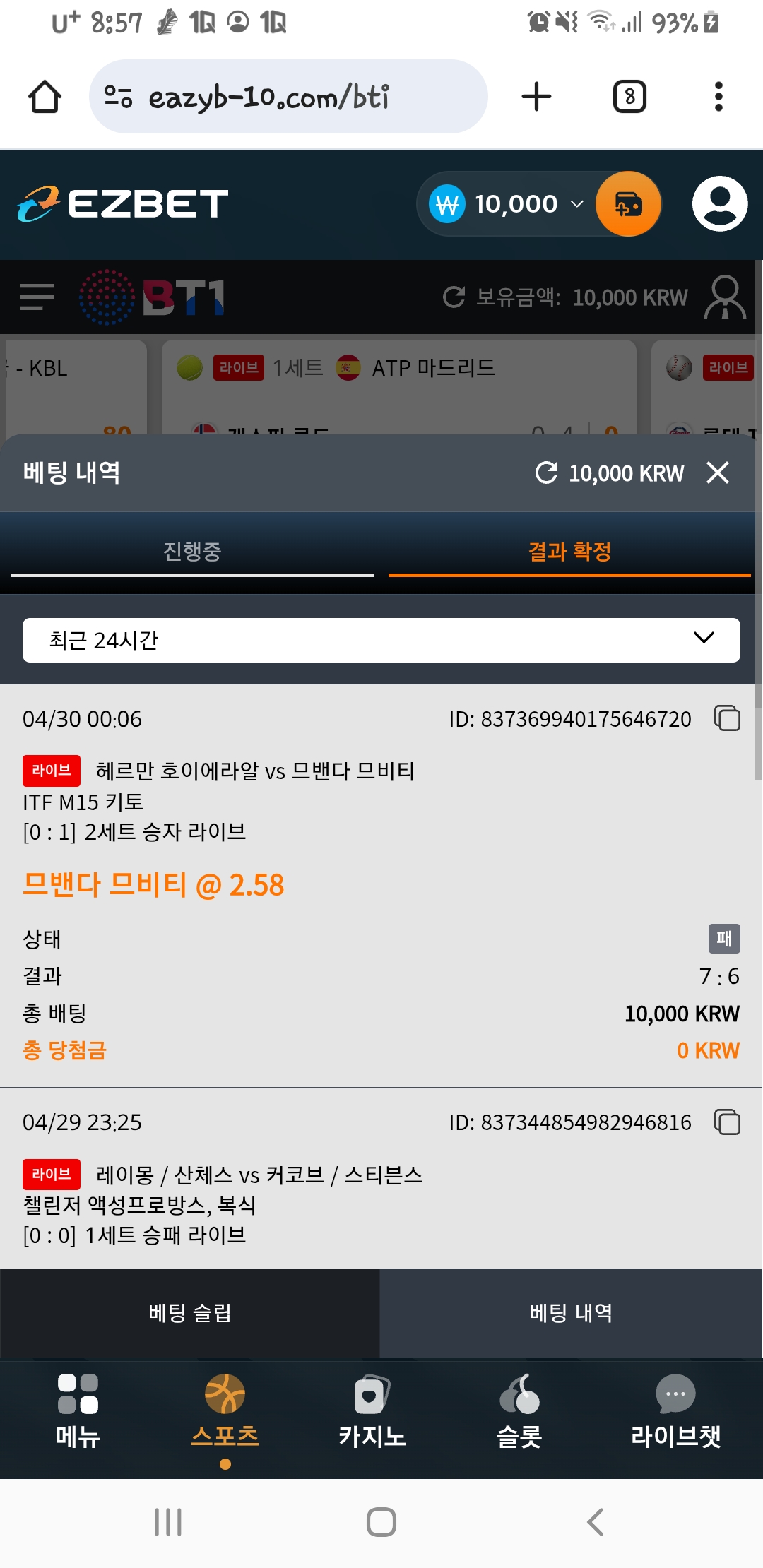
Task: Close the 베팅 내역 panel
Action: pos(718,473)
